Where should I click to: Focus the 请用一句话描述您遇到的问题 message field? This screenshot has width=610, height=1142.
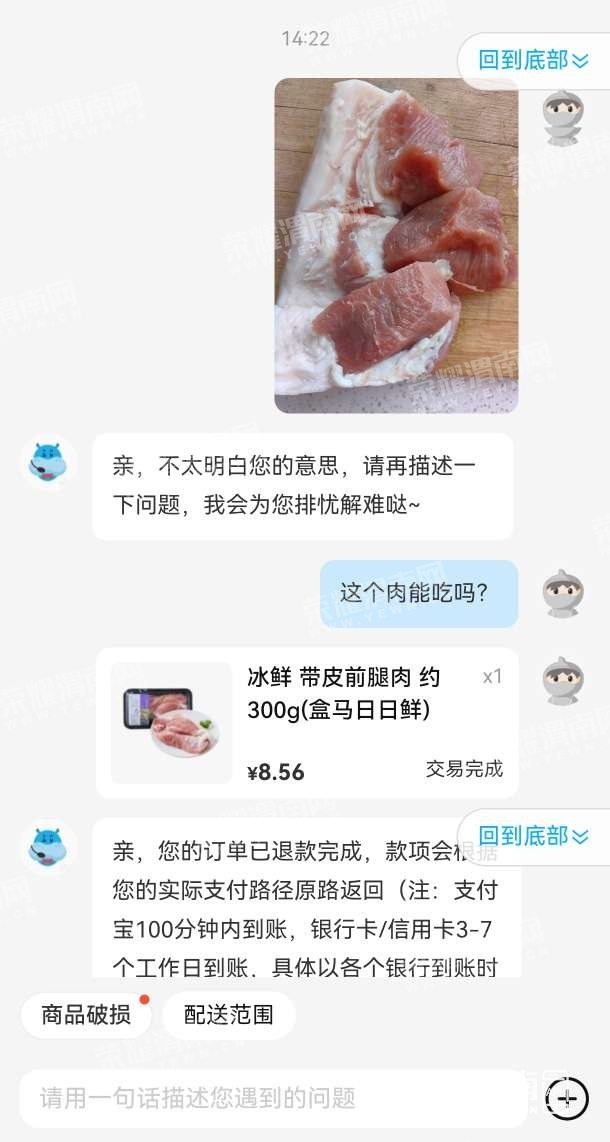point(270,1098)
